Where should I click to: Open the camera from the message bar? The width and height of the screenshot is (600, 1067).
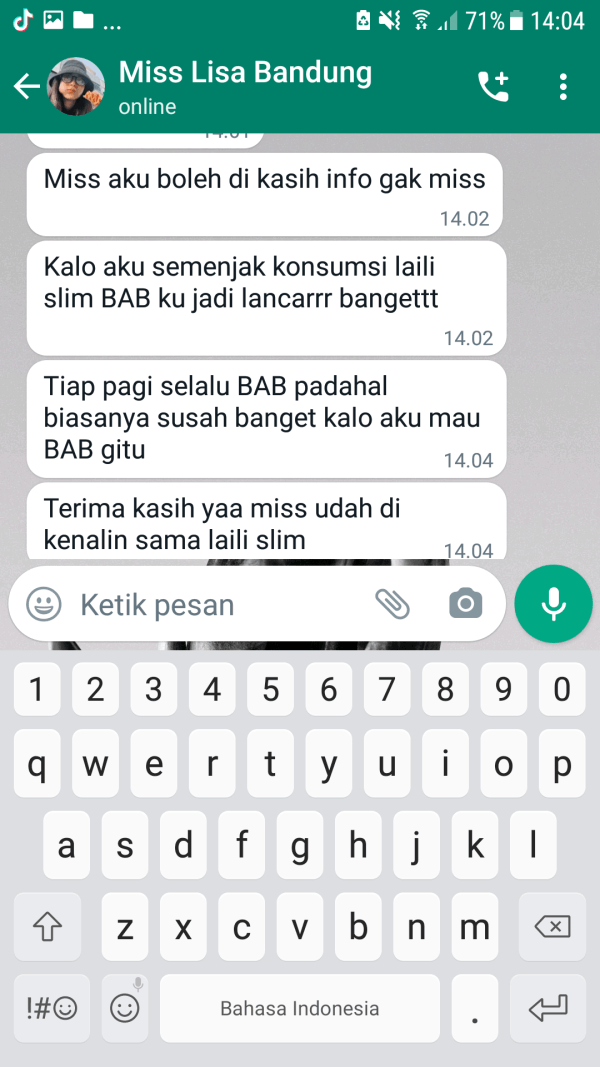pos(465,604)
